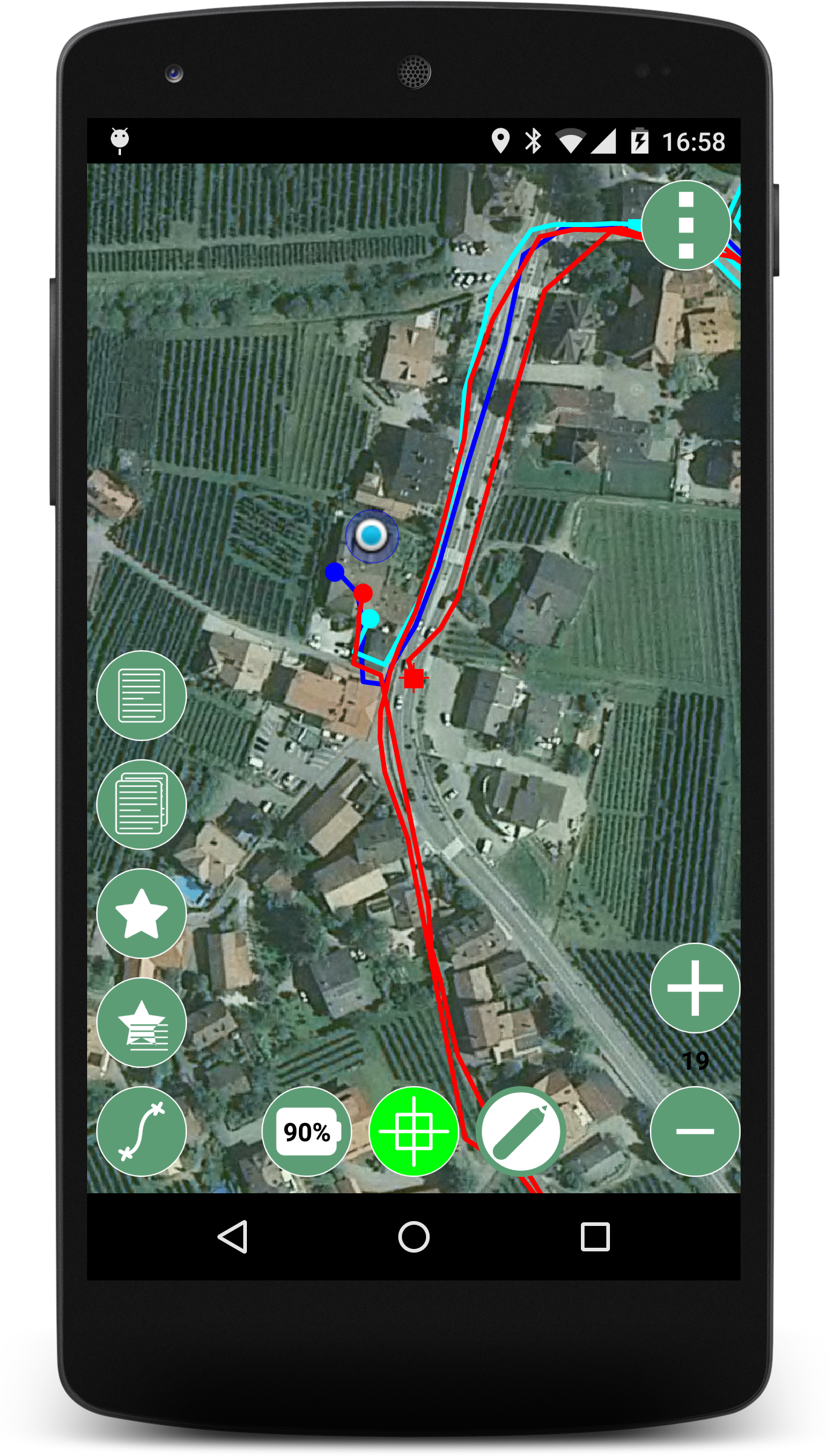Open the route track curve button

coord(142,1131)
